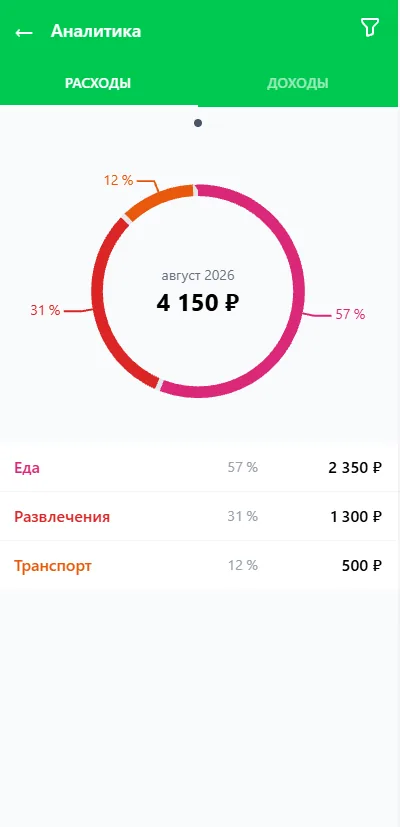Select the РАСХОДЫ tab

click(x=98, y=83)
